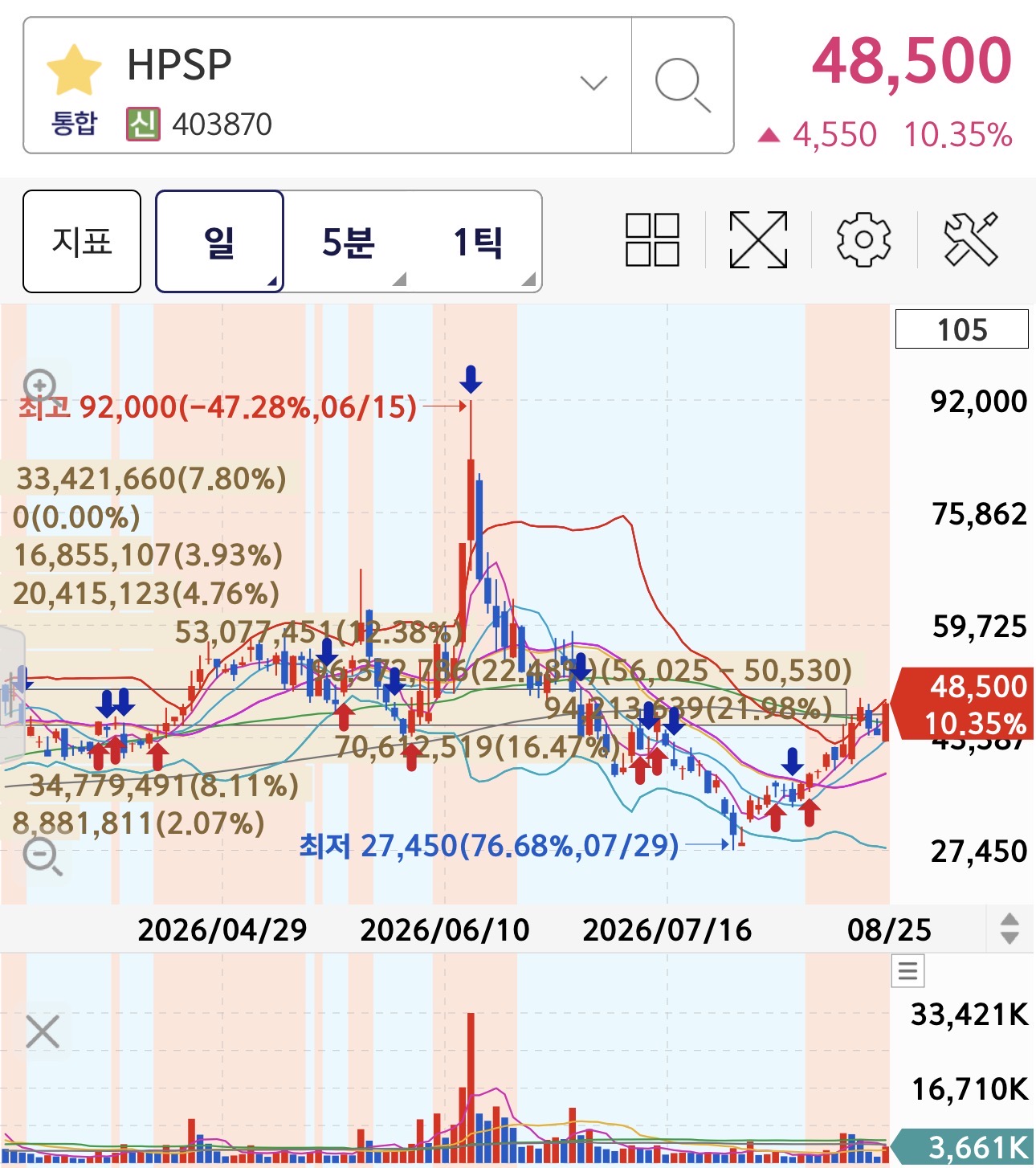Screen dimensions: 1036x1168
Task: Expand the chart to fullscreen
Action: coord(758,239)
